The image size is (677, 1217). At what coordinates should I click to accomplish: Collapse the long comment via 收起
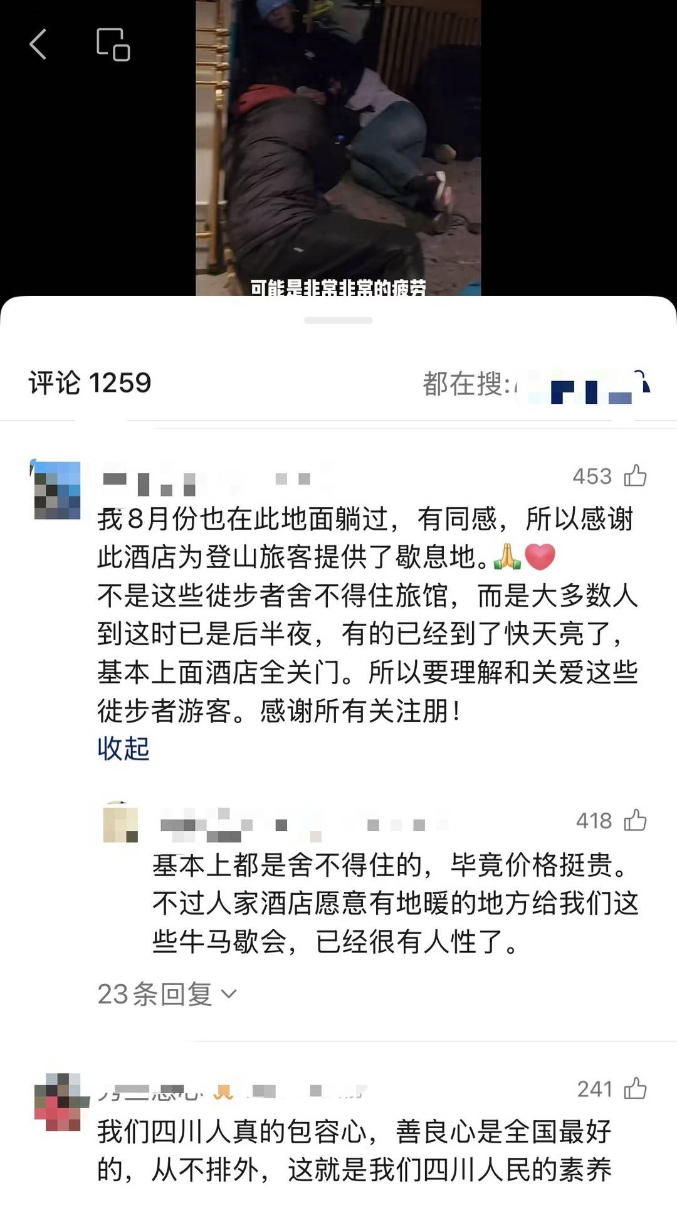[x=123, y=748]
